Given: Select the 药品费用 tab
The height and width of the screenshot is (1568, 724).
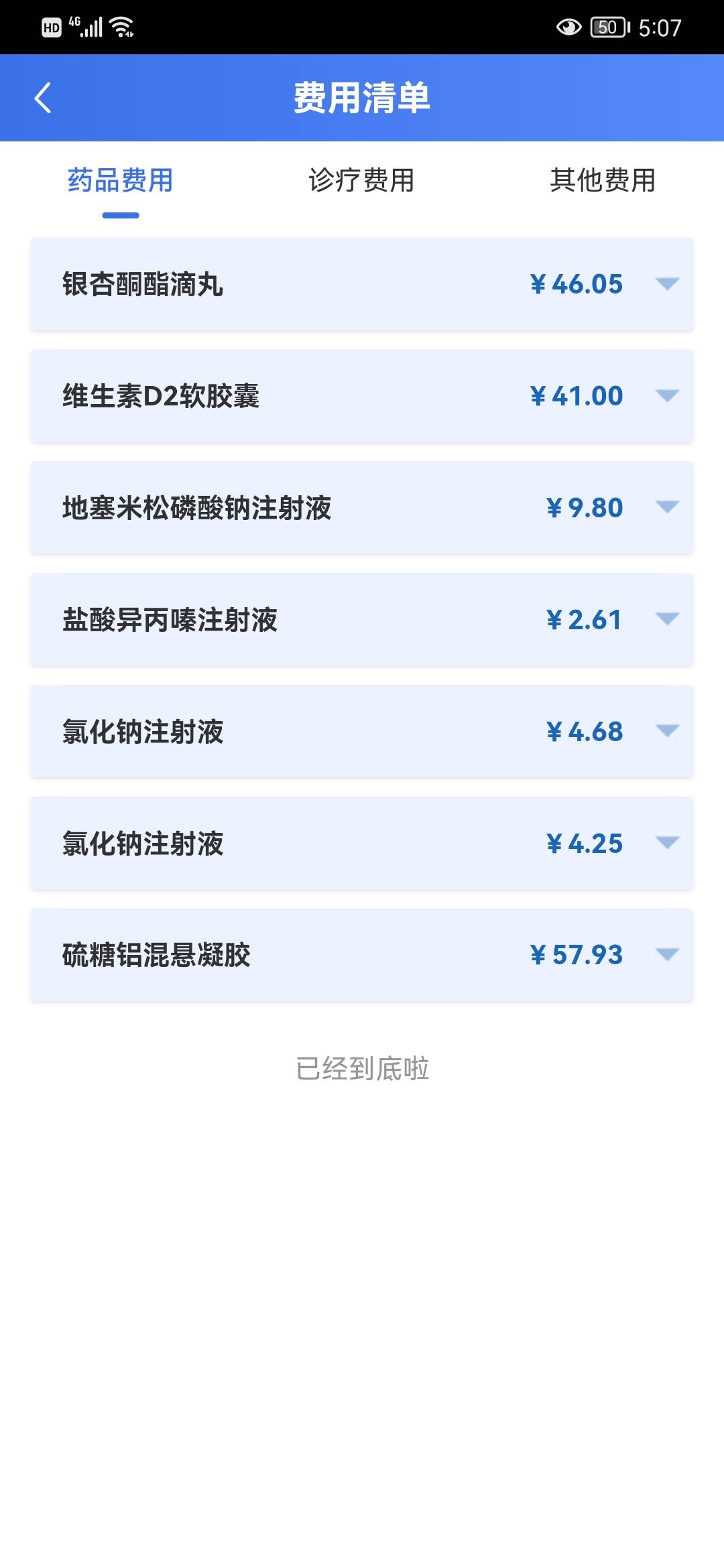Looking at the screenshot, I should tap(118, 180).
